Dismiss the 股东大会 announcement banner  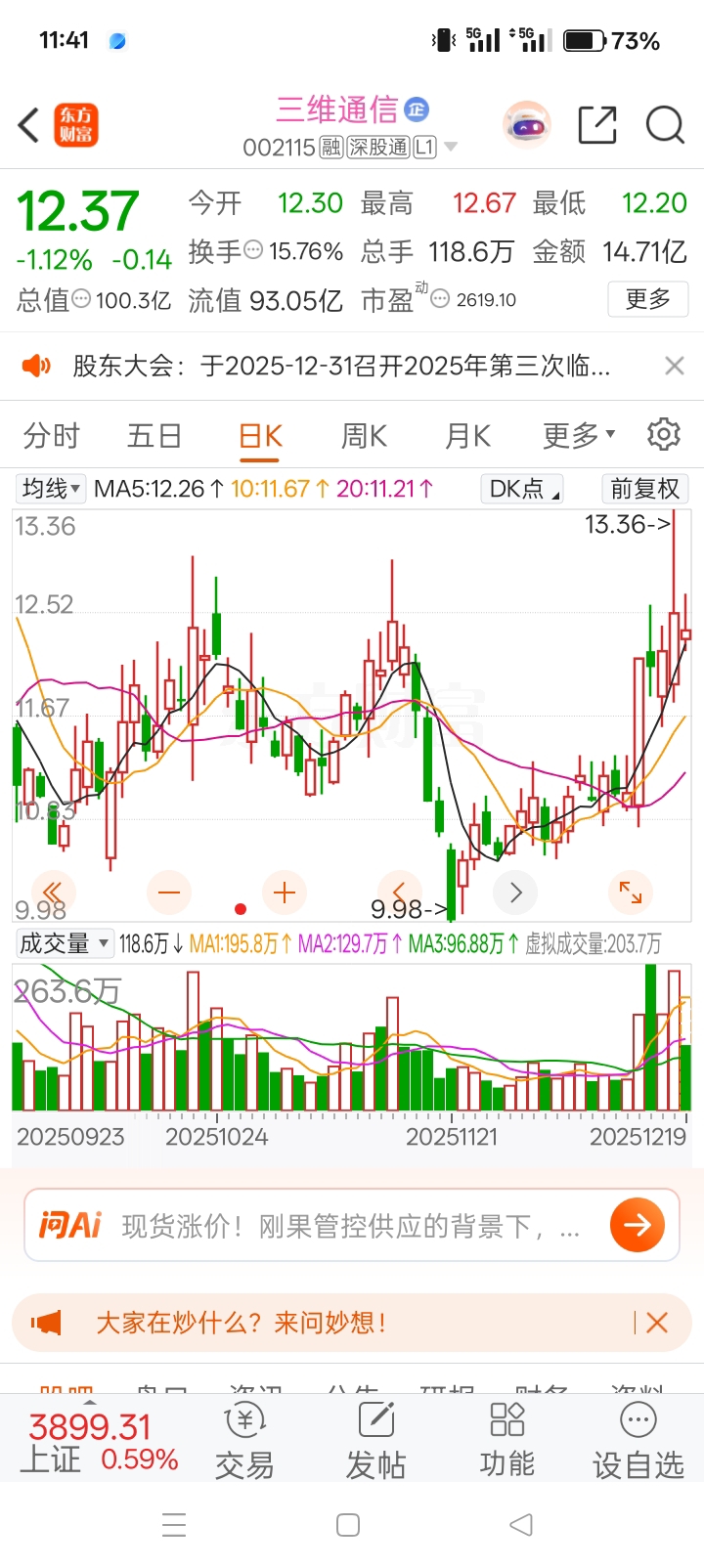[674, 366]
